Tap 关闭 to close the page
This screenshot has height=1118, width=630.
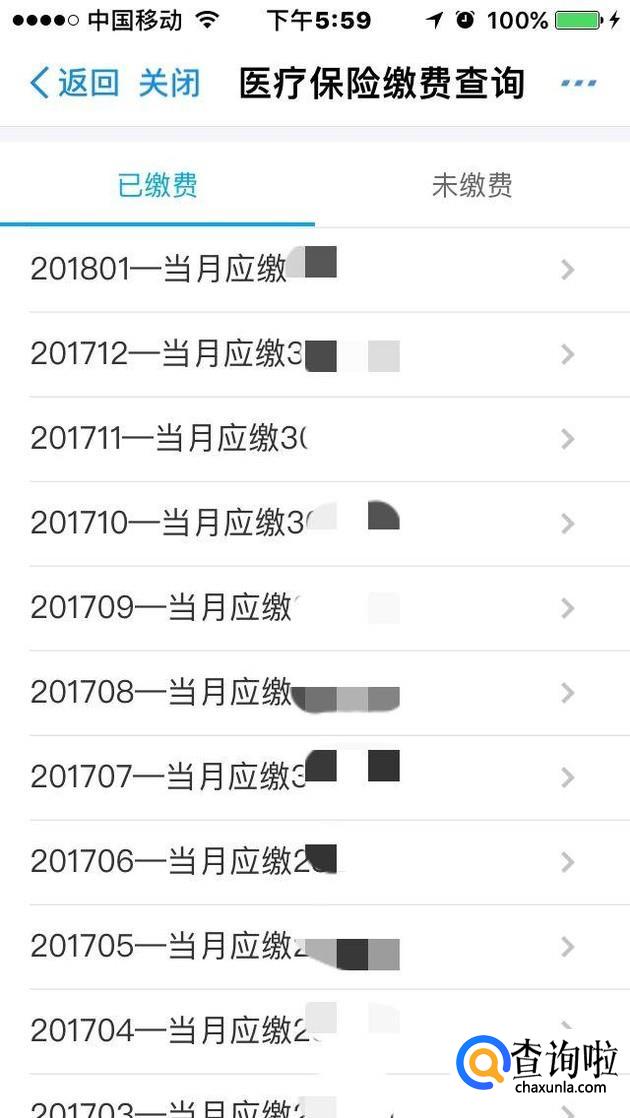(x=169, y=83)
